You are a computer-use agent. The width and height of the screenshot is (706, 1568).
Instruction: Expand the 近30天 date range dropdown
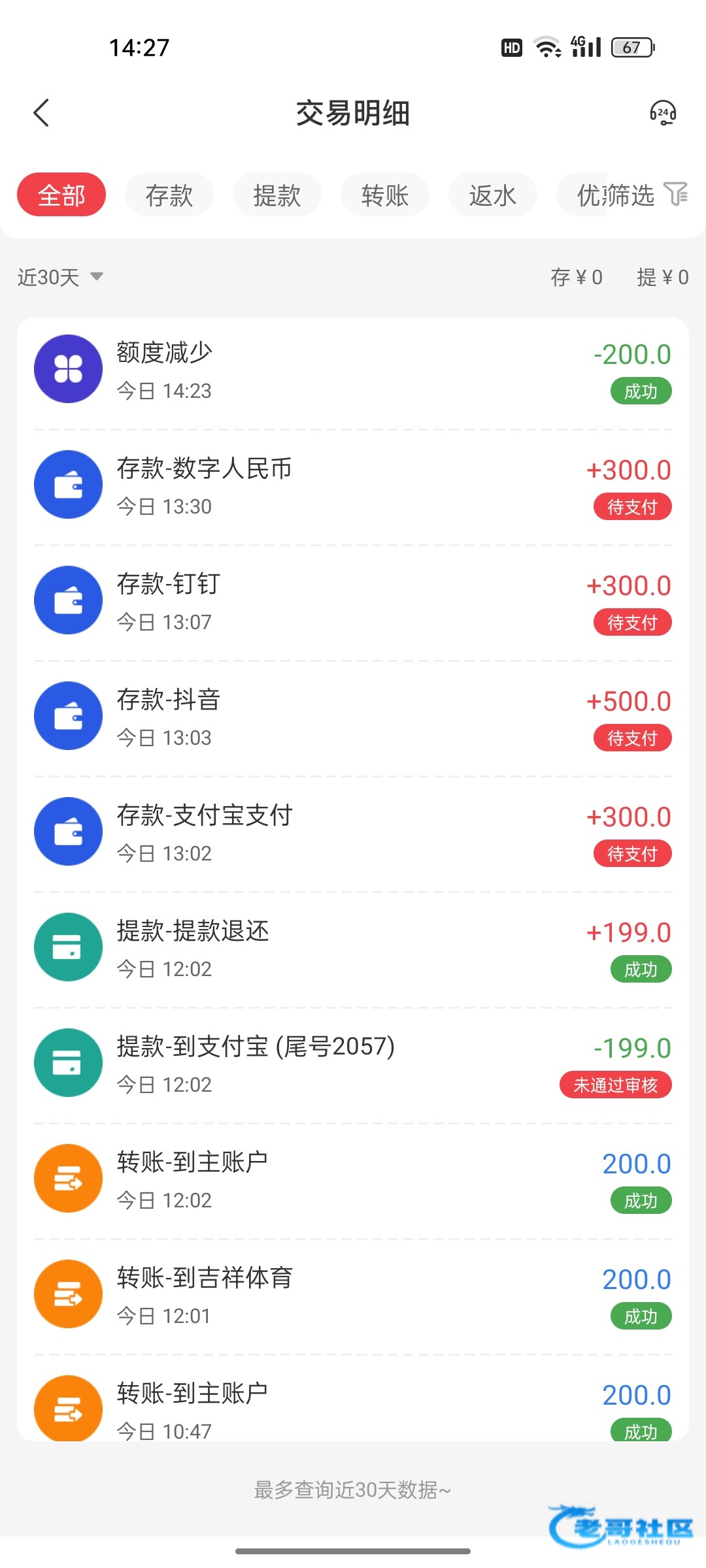(x=60, y=277)
